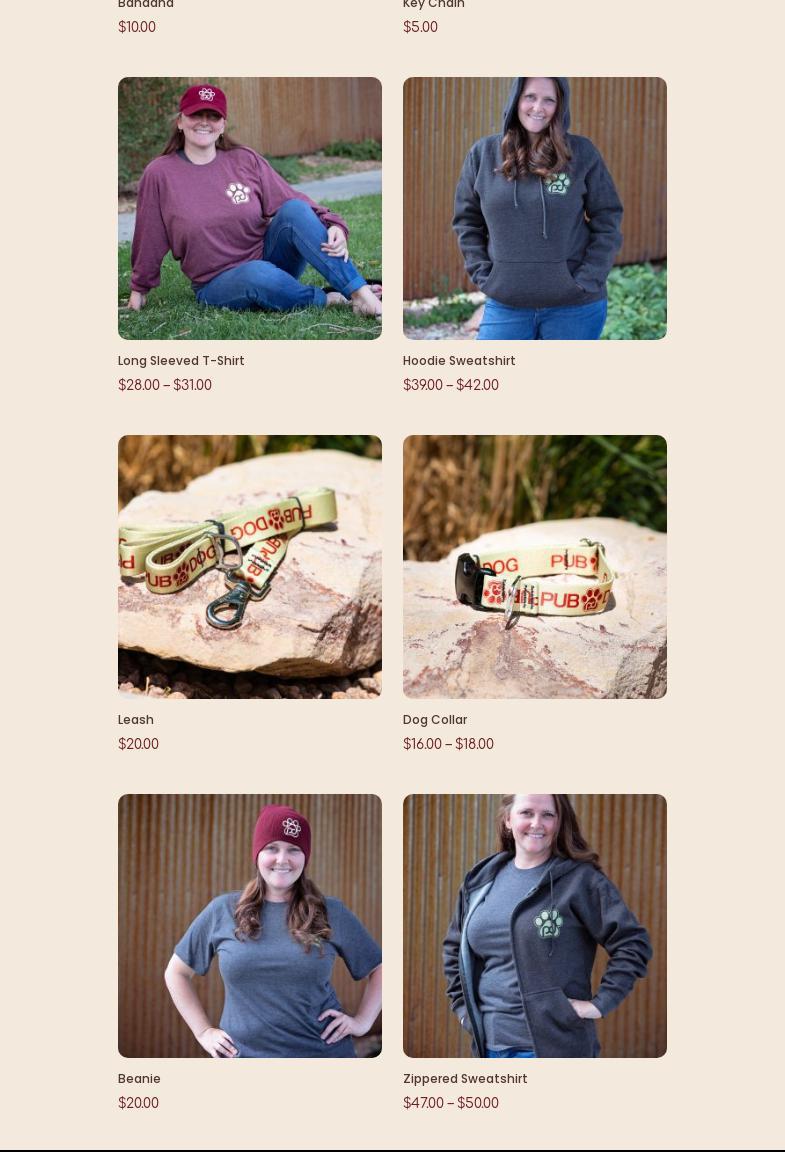
Task: Open the Long Sleeved T-Shirt product photo
Action: click(x=249, y=208)
